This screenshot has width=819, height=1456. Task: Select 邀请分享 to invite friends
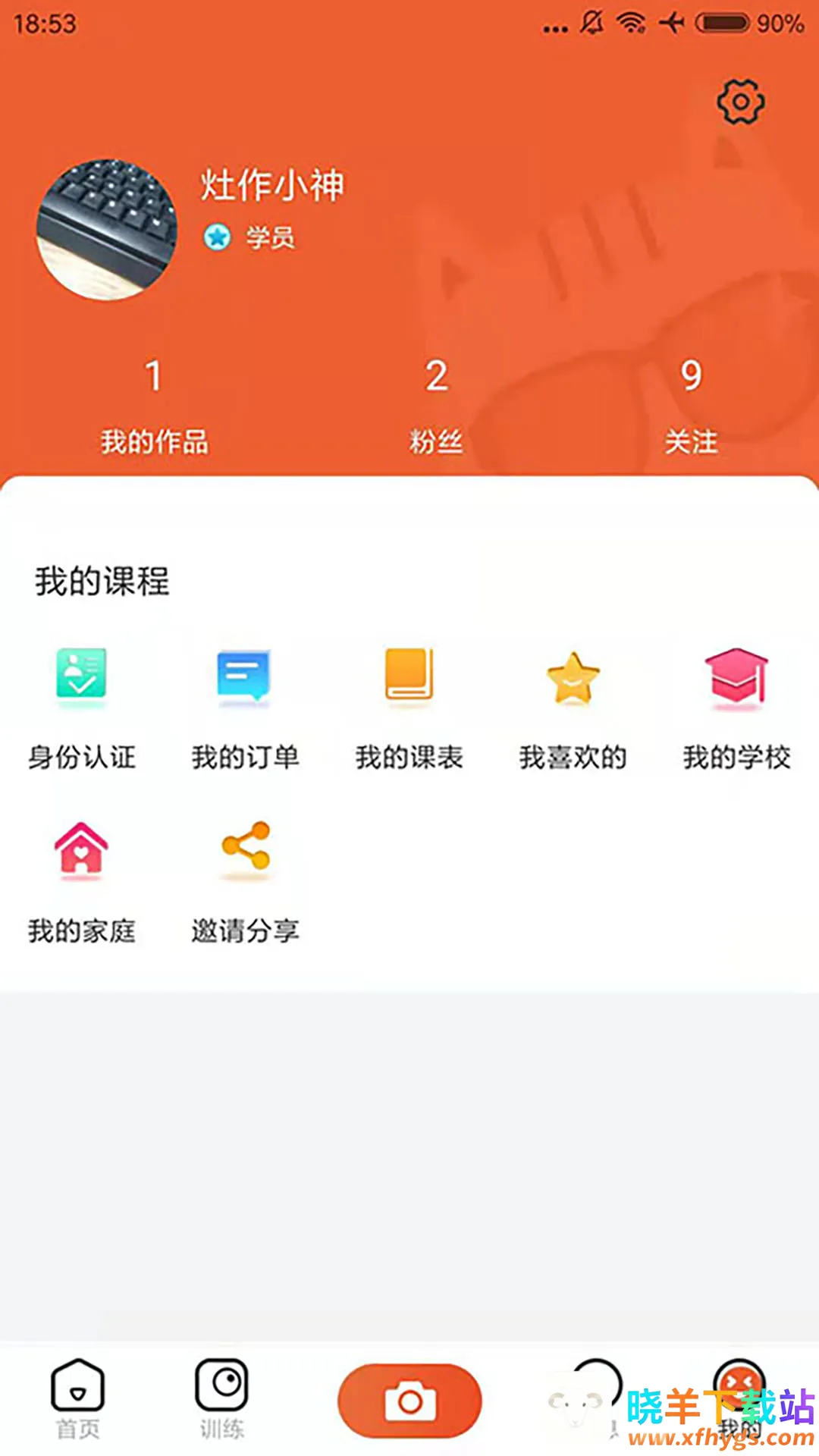[x=245, y=880]
